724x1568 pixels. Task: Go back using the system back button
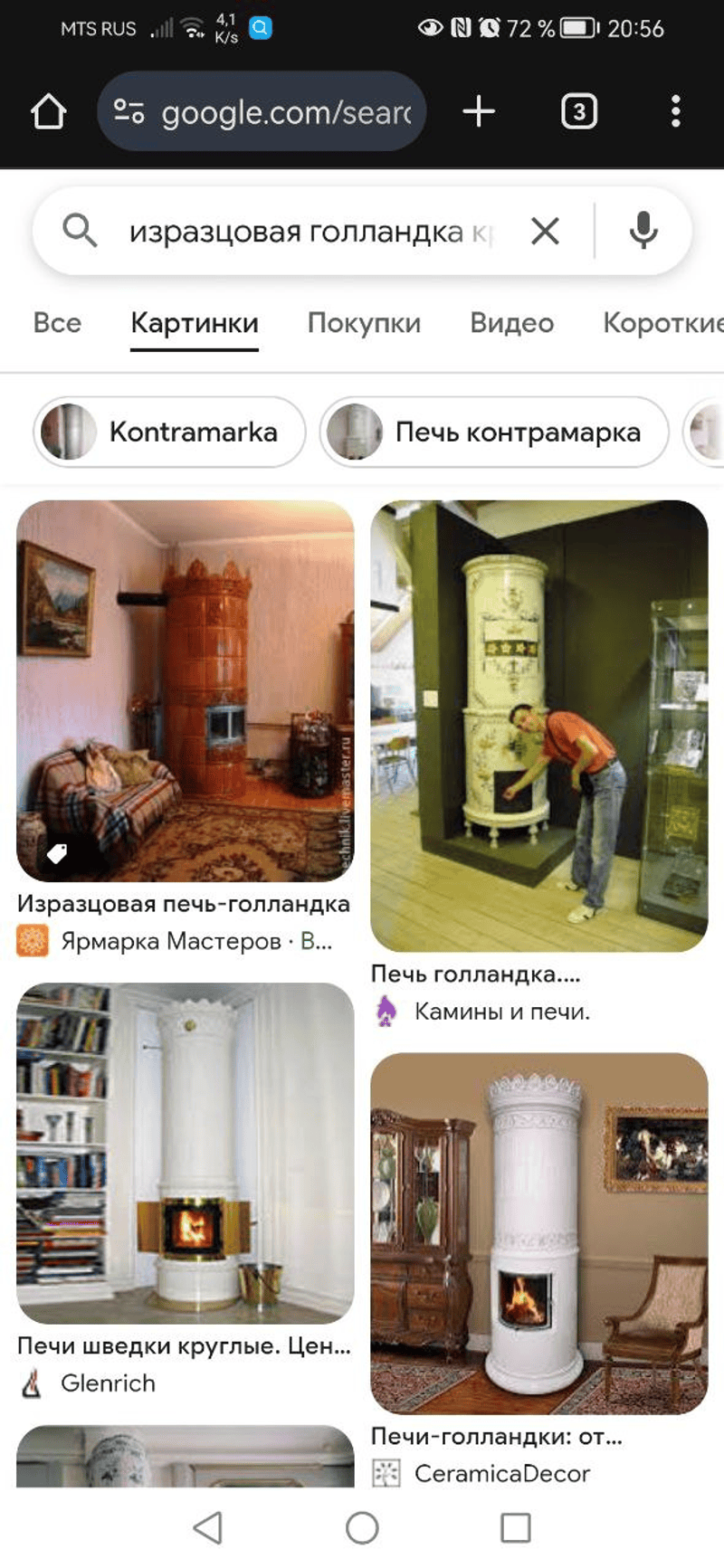pos(208,1528)
